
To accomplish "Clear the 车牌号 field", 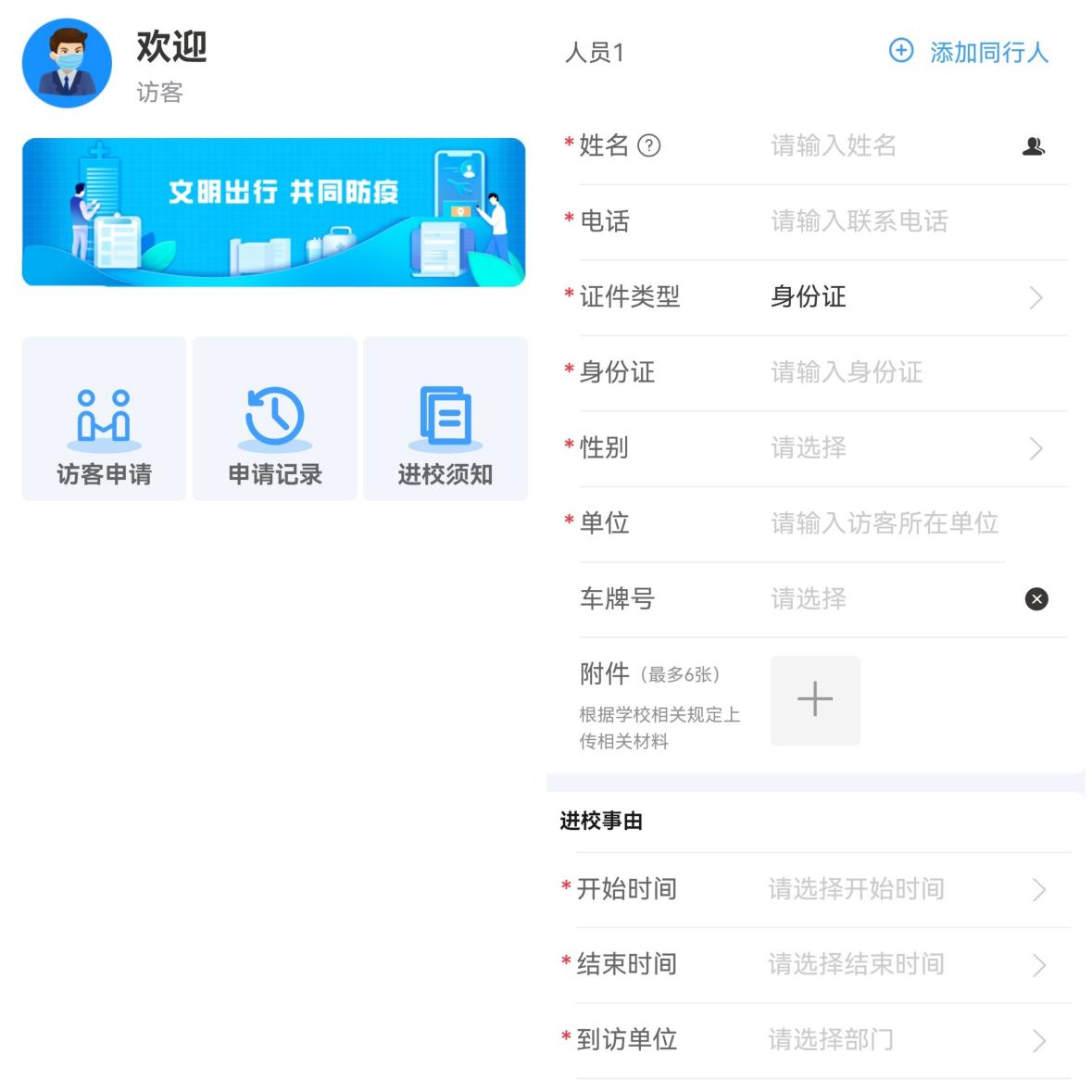I will tap(1036, 599).
